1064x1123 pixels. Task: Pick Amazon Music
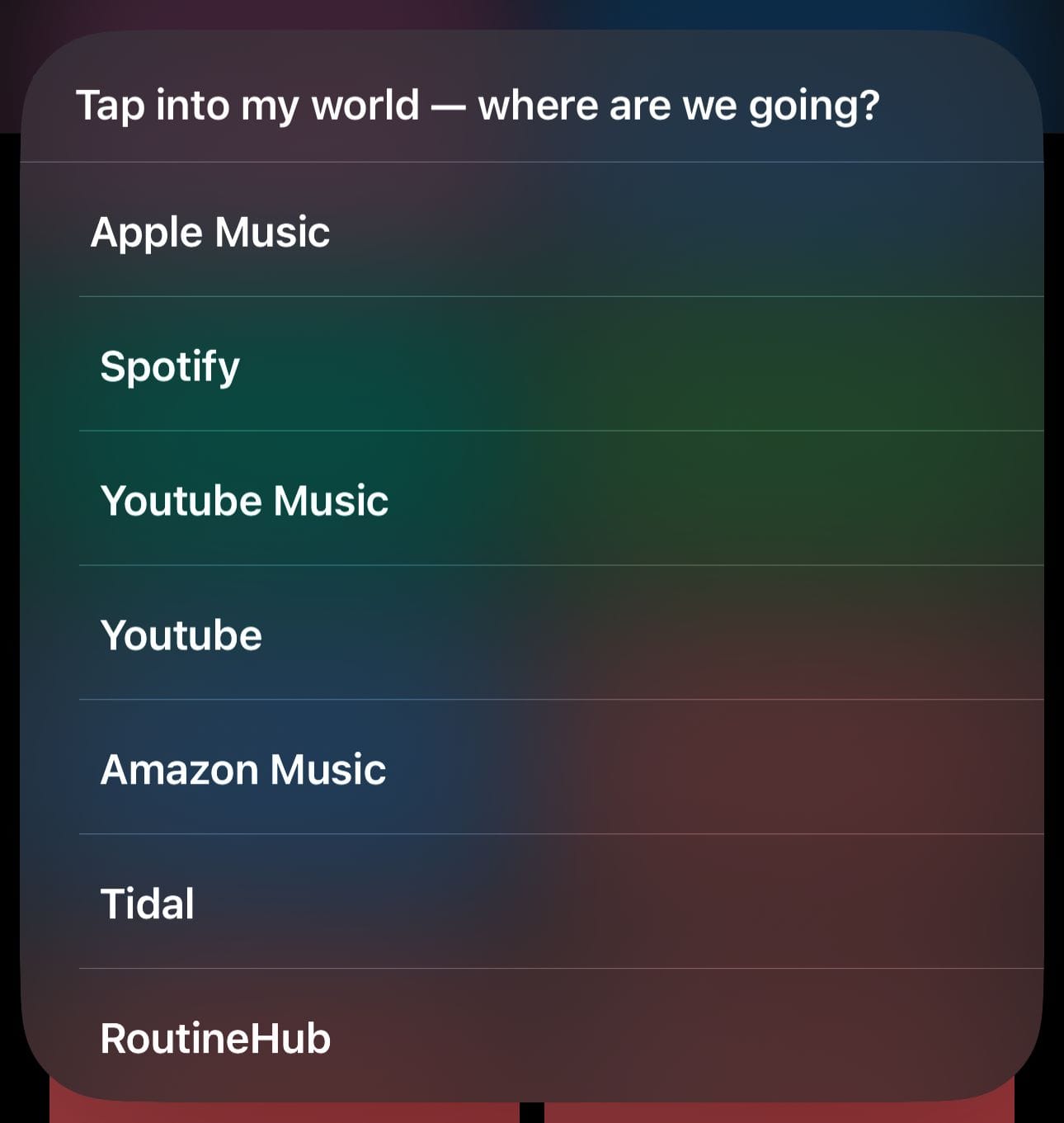pyautogui.click(x=243, y=769)
